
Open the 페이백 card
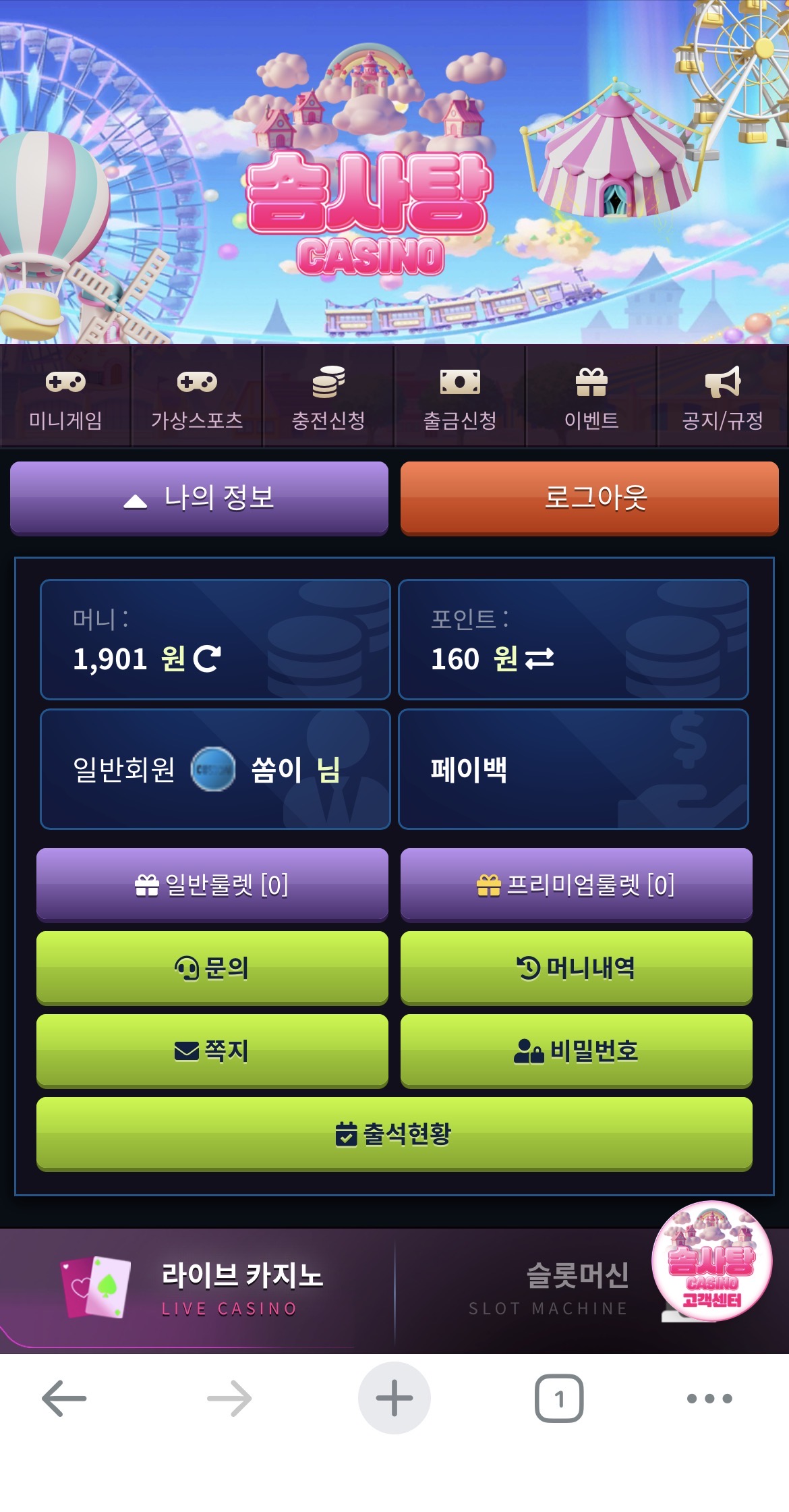point(573,769)
